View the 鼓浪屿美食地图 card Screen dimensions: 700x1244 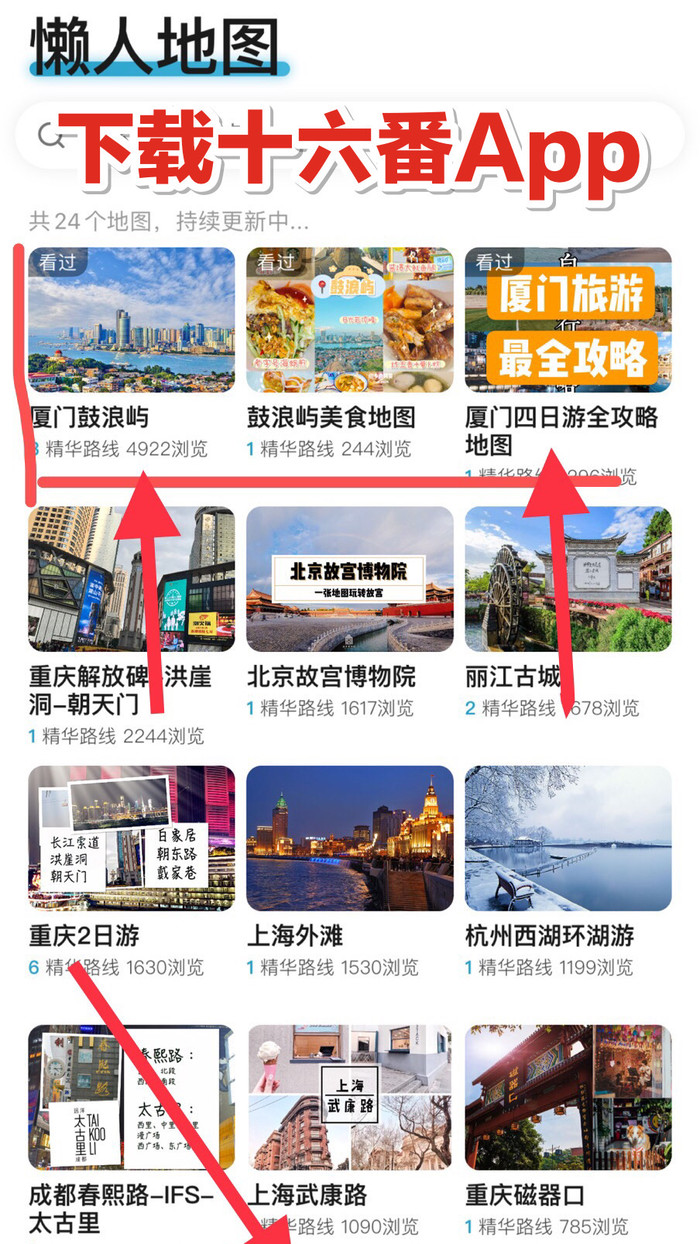point(349,320)
